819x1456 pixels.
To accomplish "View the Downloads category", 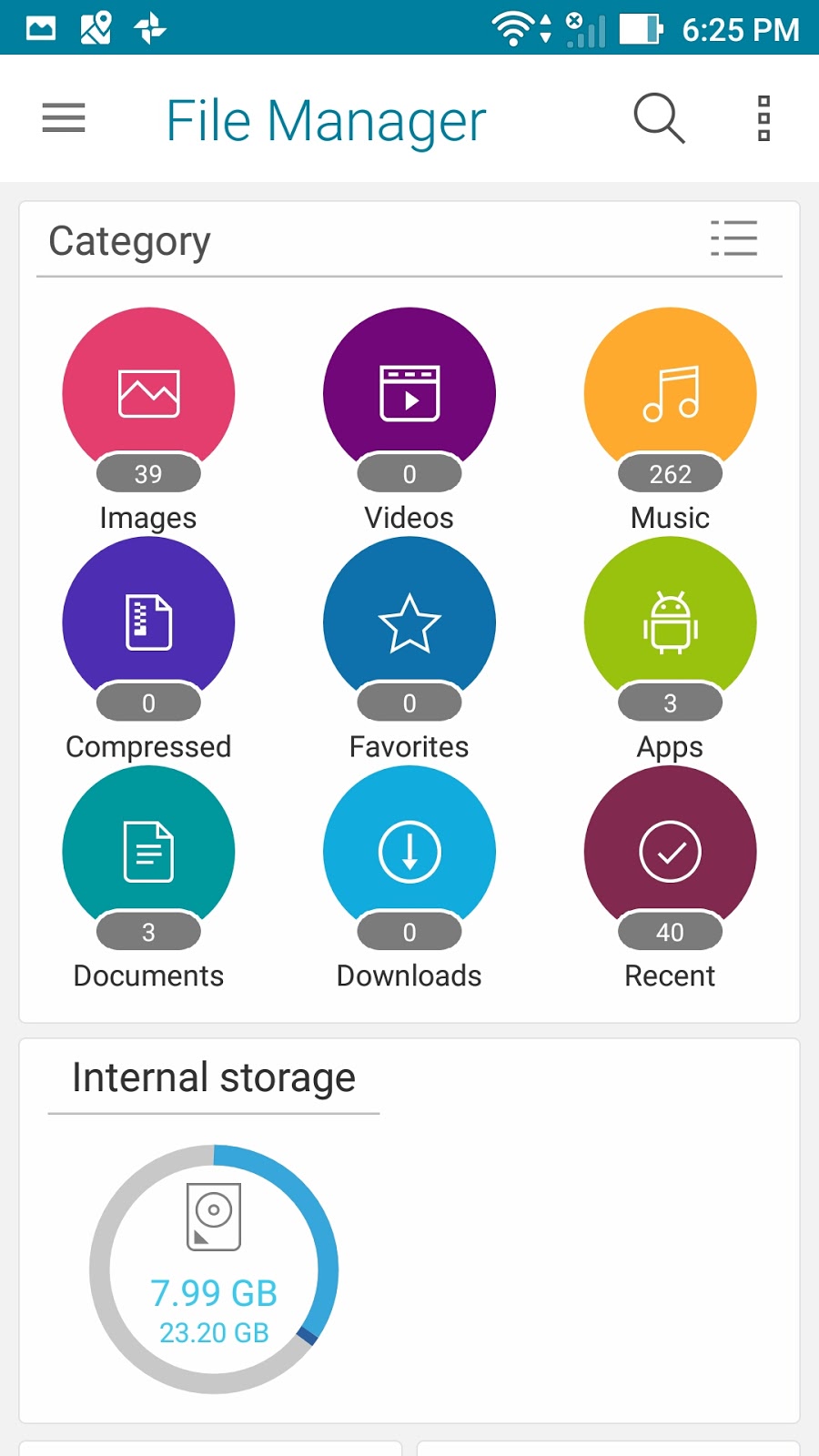I will tap(409, 853).
